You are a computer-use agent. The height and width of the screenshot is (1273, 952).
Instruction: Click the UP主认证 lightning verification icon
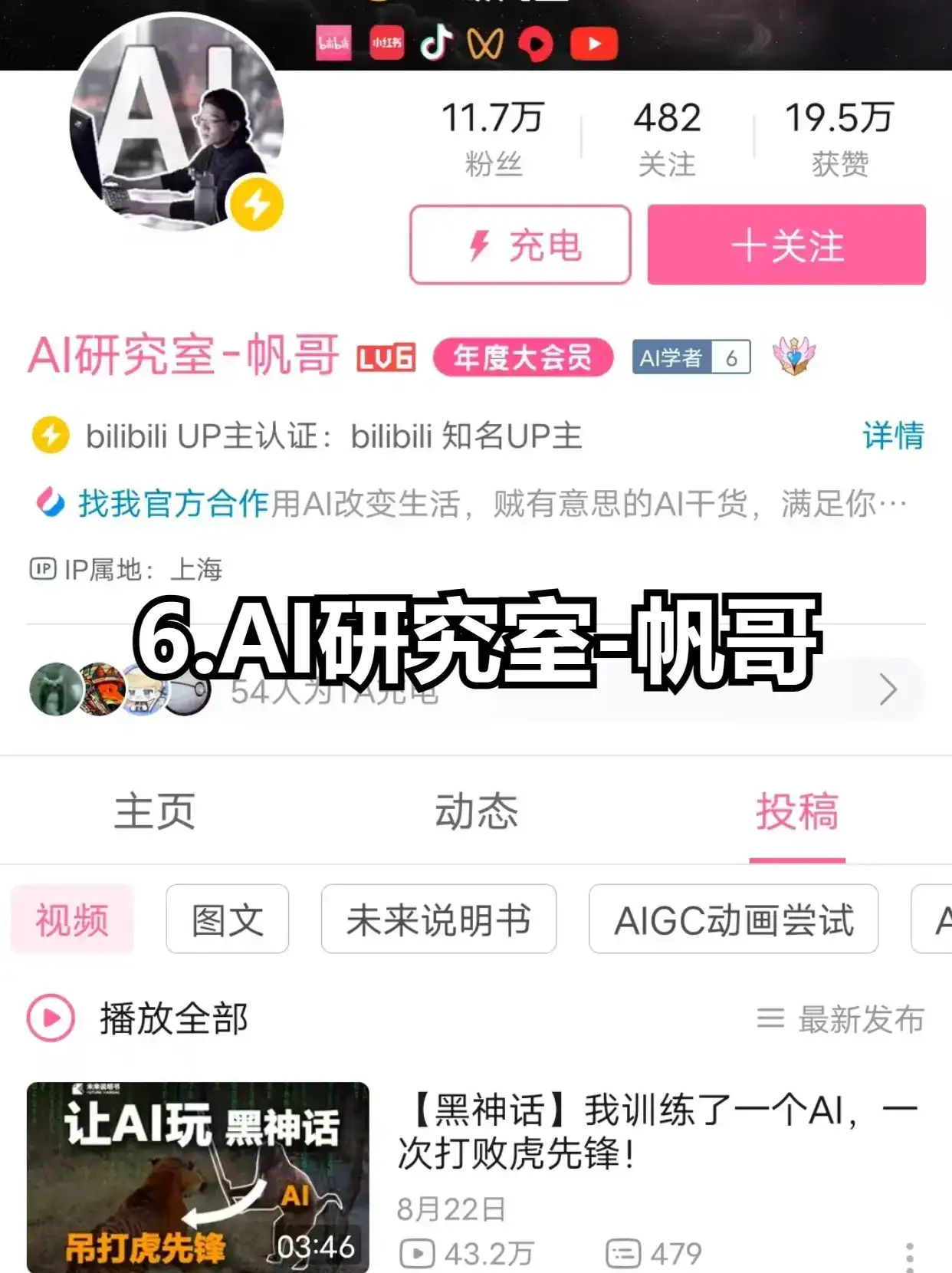(x=49, y=436)
